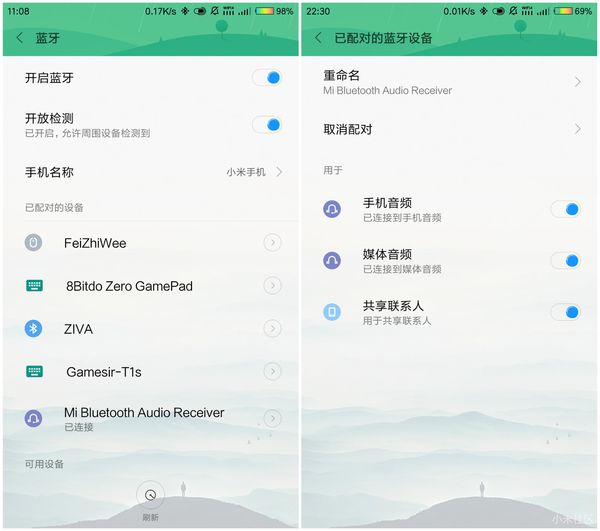Toggle the 开启蓝牙 switch
The image size is (600, 531).
267,77
